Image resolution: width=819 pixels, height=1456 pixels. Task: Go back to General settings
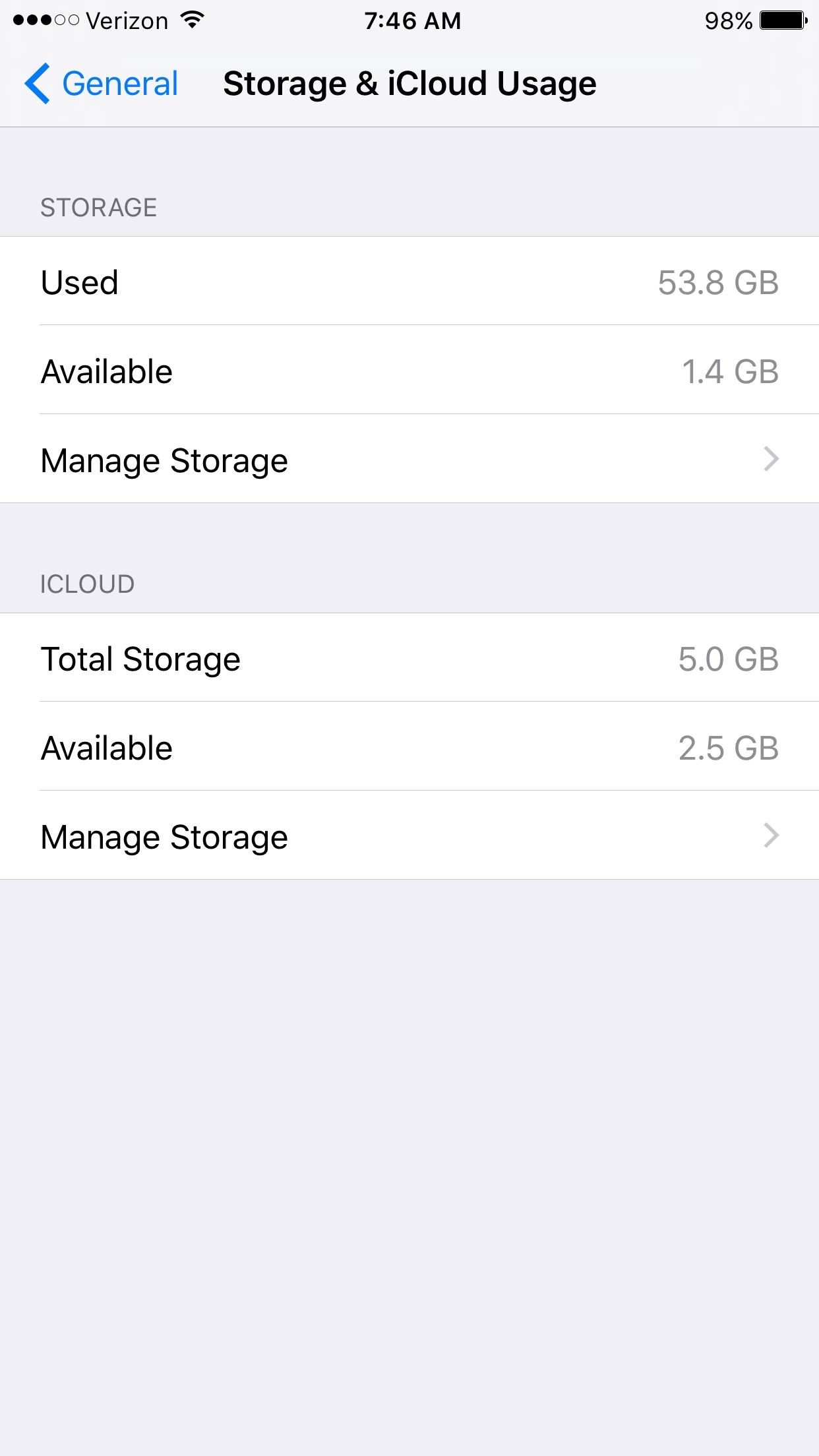[102, 84]
